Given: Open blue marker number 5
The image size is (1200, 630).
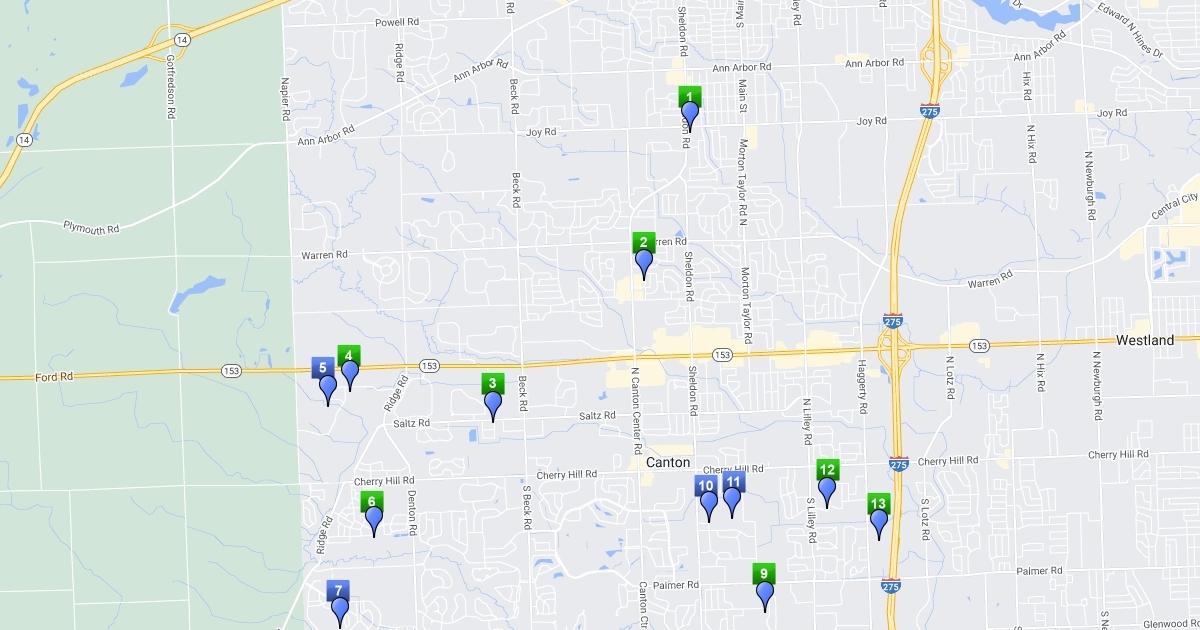Looking at the screenshot, I should tap(327, 386).
